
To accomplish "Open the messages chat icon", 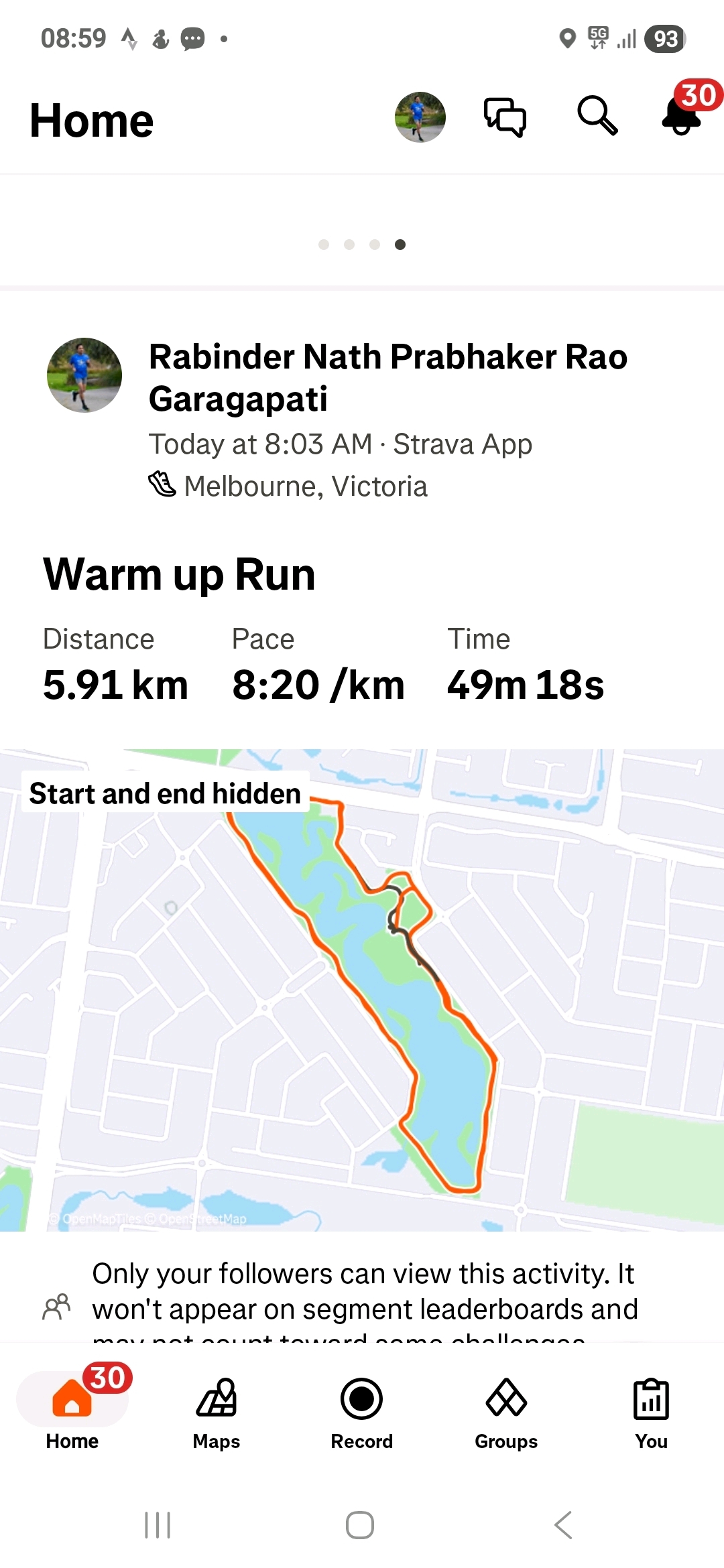I will (505, 117).
